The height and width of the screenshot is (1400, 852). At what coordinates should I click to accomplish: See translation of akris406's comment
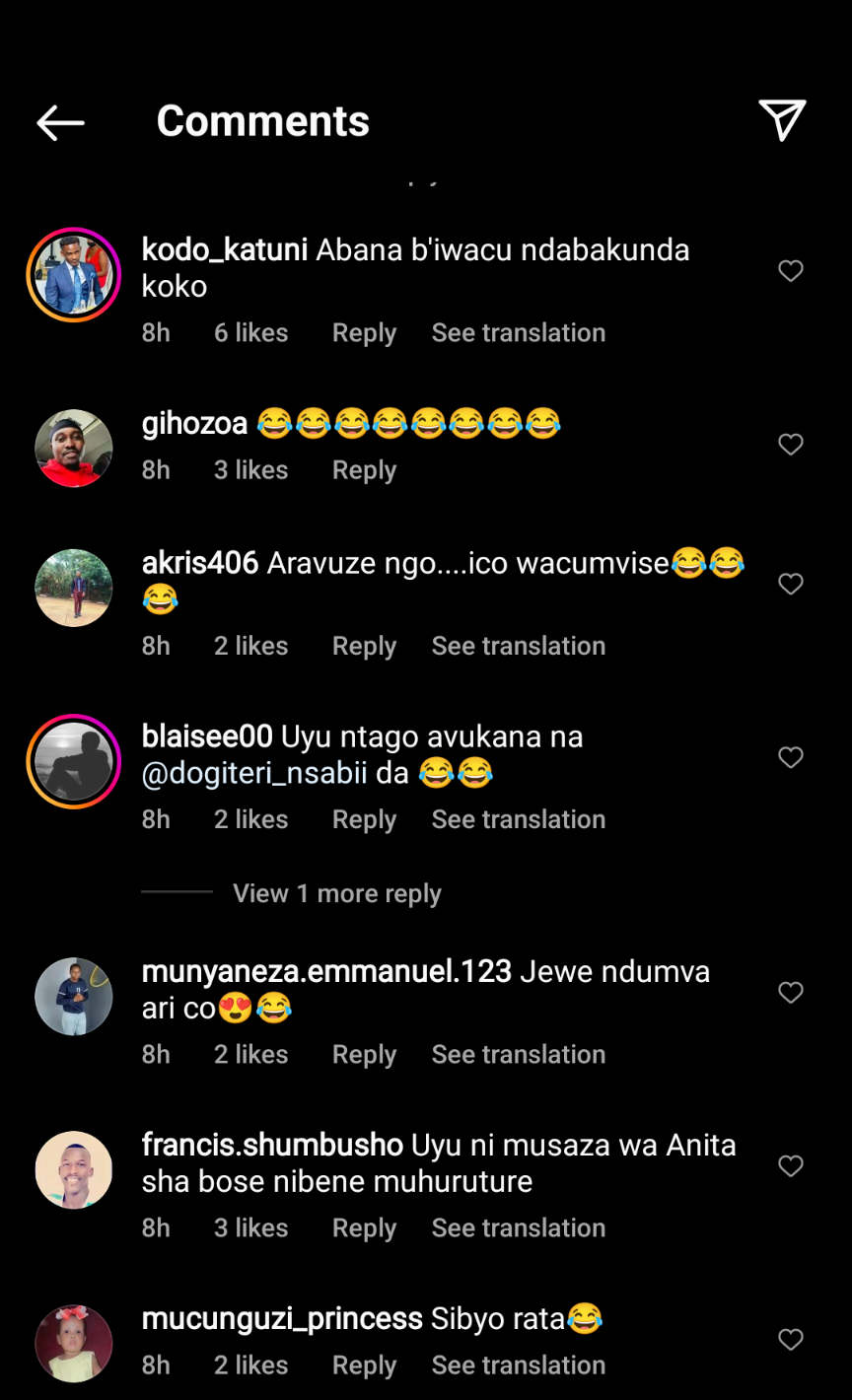coord(518,646)
